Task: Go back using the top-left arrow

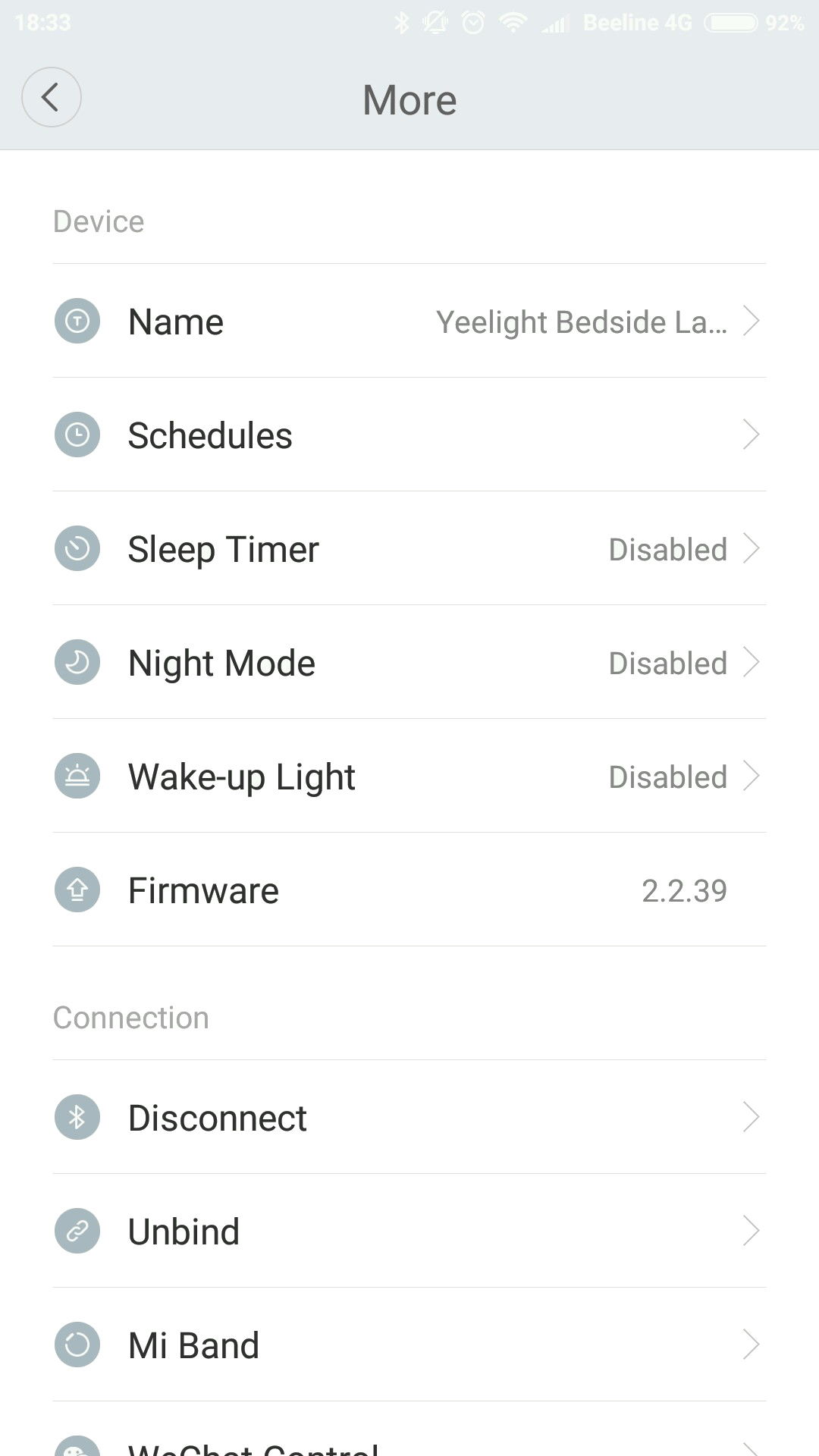Action: 51,97
